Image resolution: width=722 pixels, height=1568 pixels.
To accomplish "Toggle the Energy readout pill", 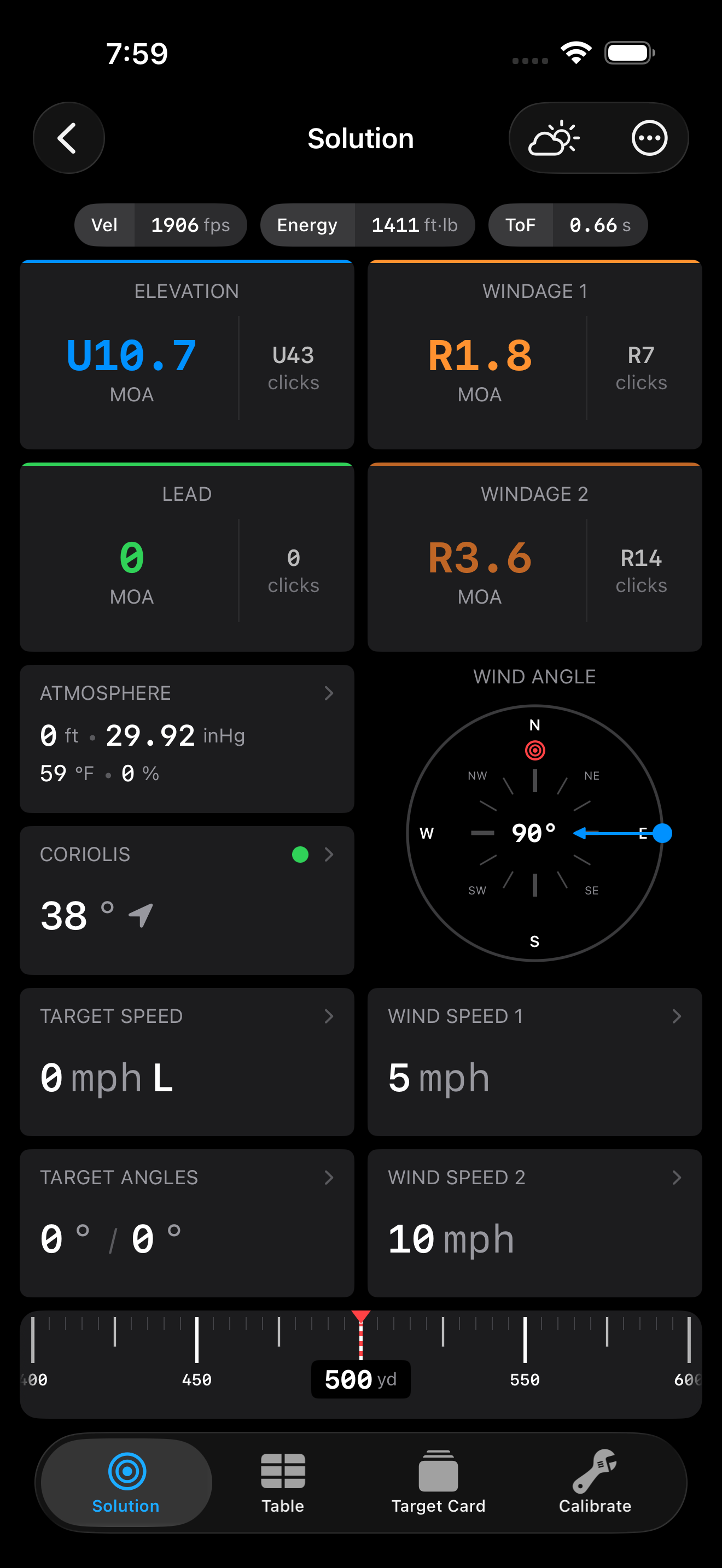I will tap(367, 225).
